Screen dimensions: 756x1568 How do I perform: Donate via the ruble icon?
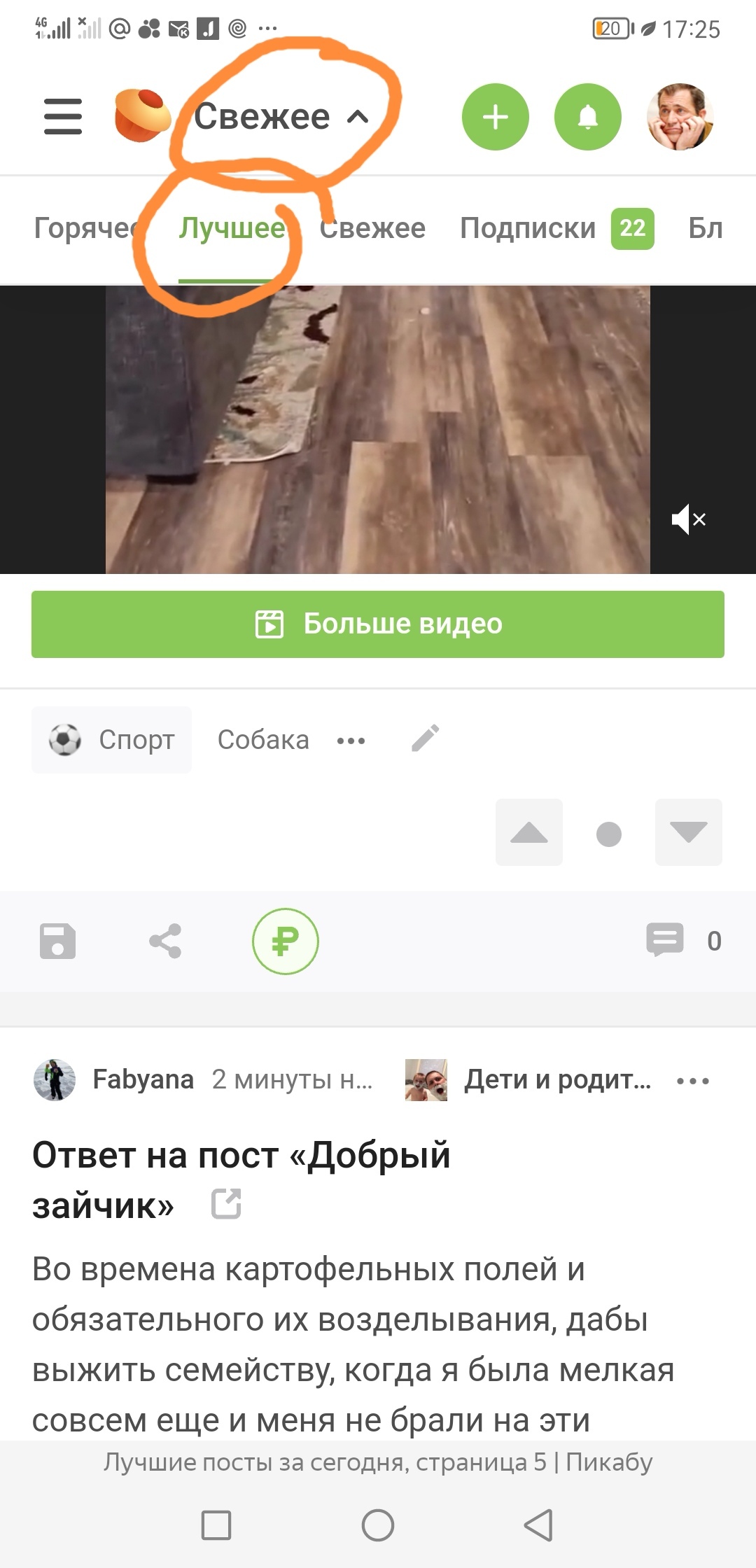(285, 941)
